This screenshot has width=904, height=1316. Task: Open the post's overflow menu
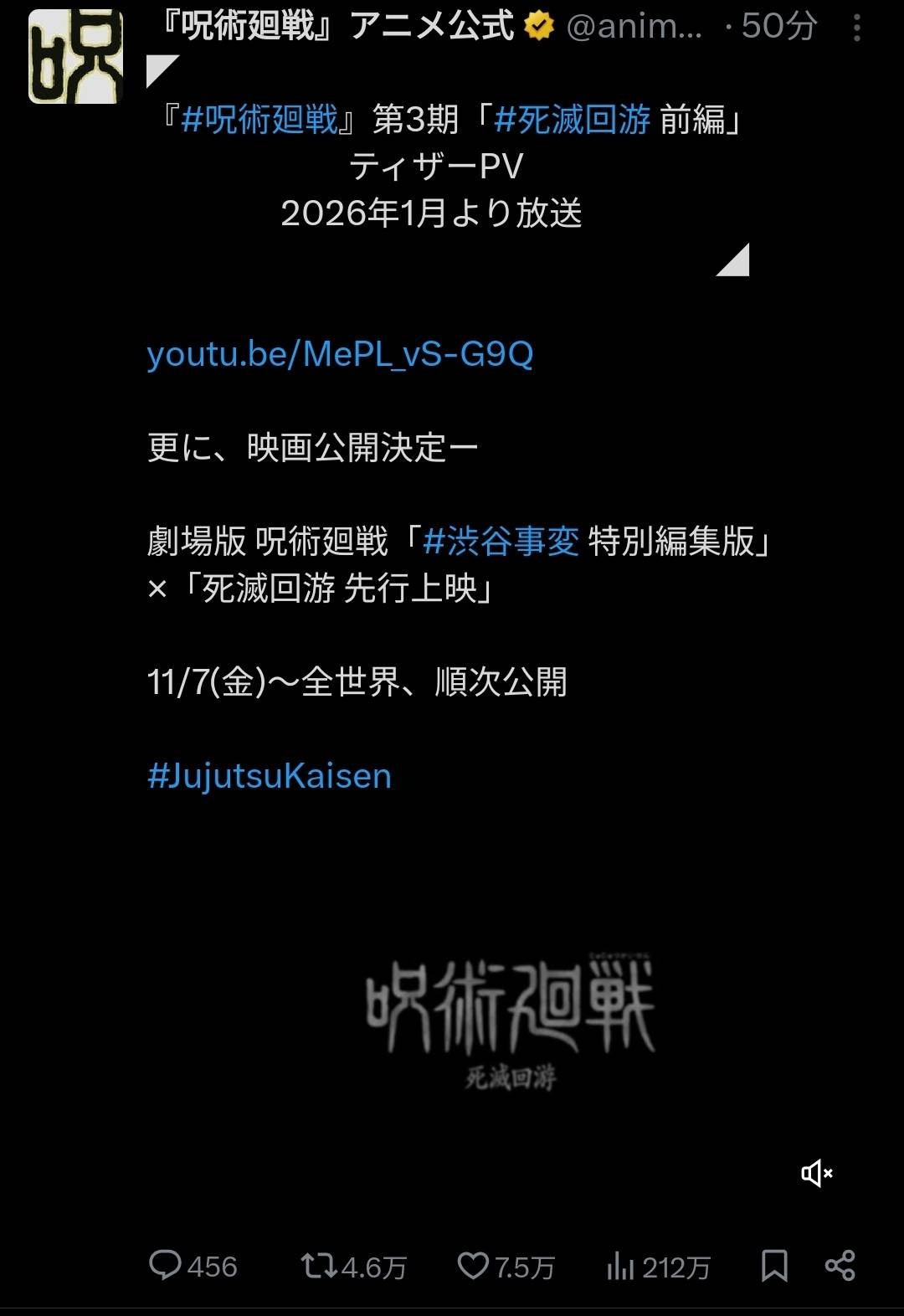pos(856,28)
